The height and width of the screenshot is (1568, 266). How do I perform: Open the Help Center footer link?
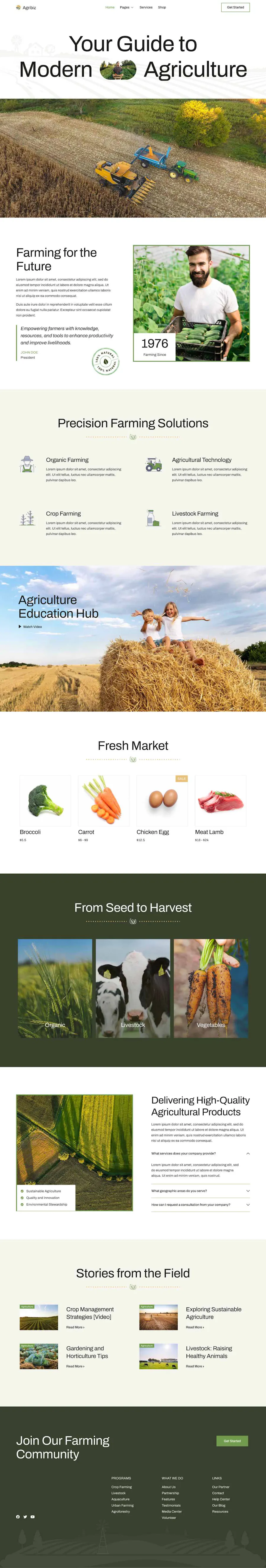[221, 1499]
